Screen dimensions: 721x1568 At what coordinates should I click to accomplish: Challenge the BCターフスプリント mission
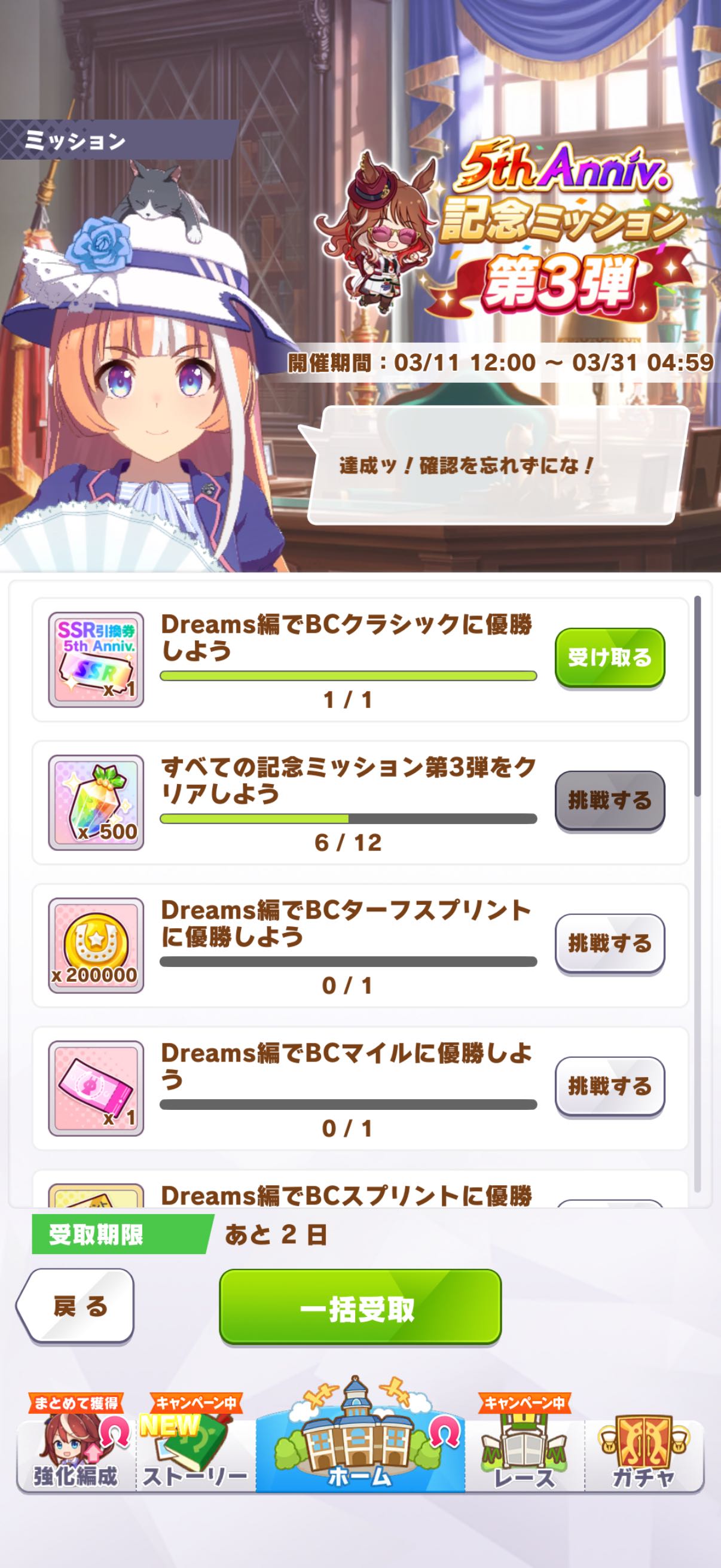pos(609,944)
